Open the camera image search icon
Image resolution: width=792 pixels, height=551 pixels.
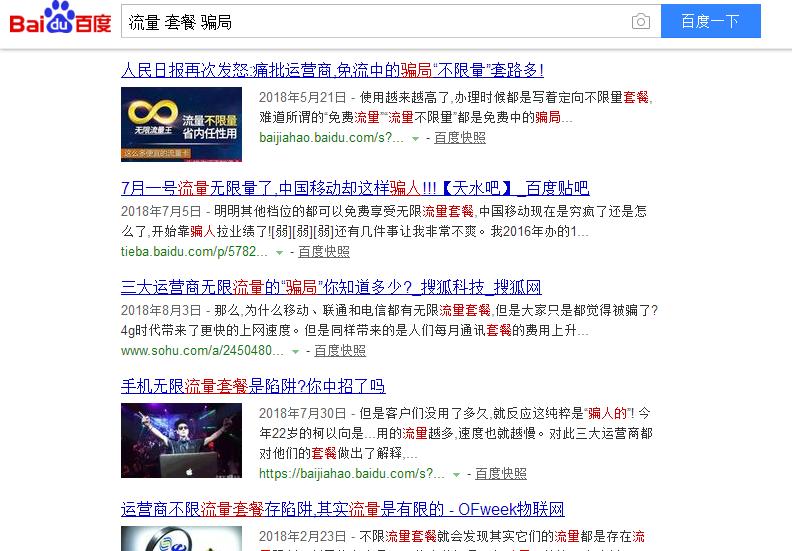click(x=641, y=22)
